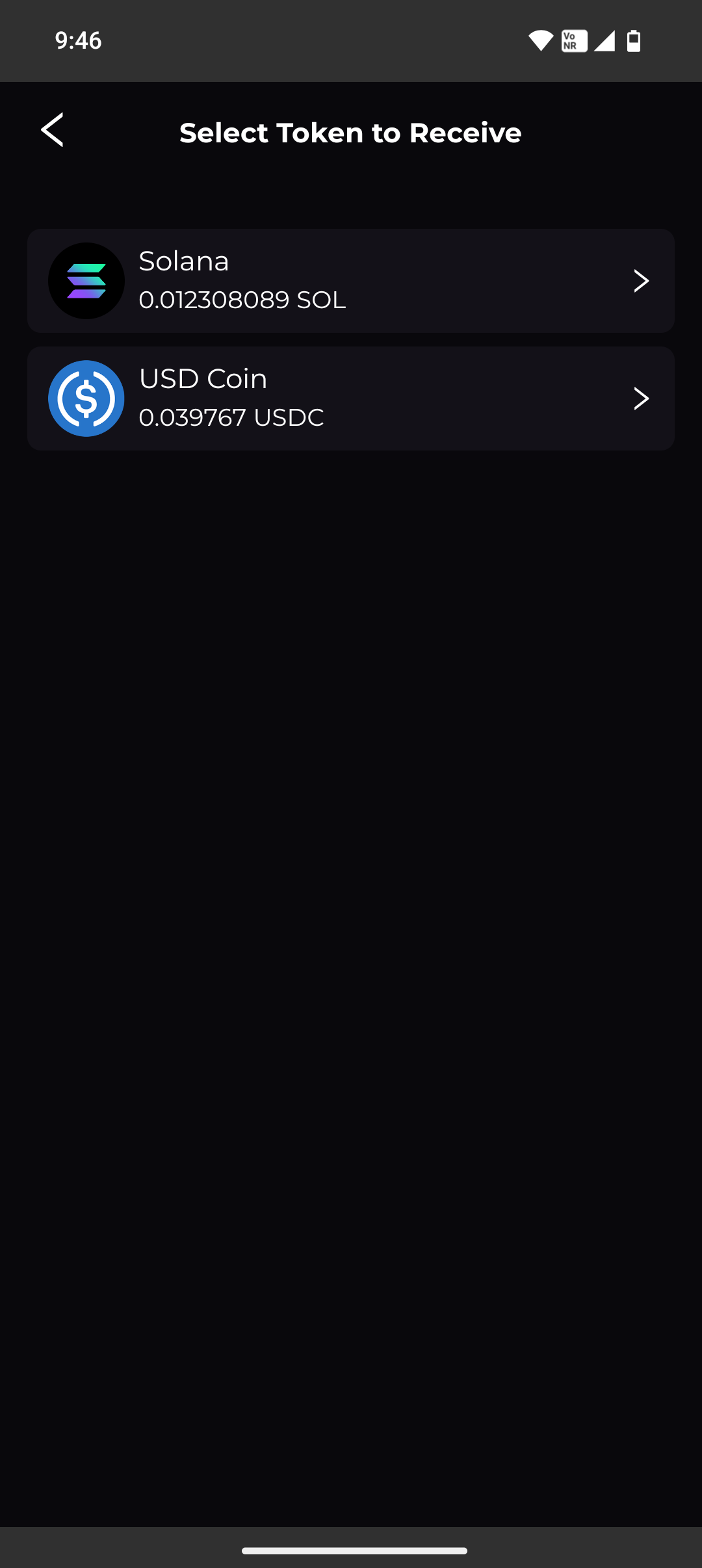The image size is (702, 1568).
Task: Go back from Select Token to Receive
Action: tap(53, 130)
